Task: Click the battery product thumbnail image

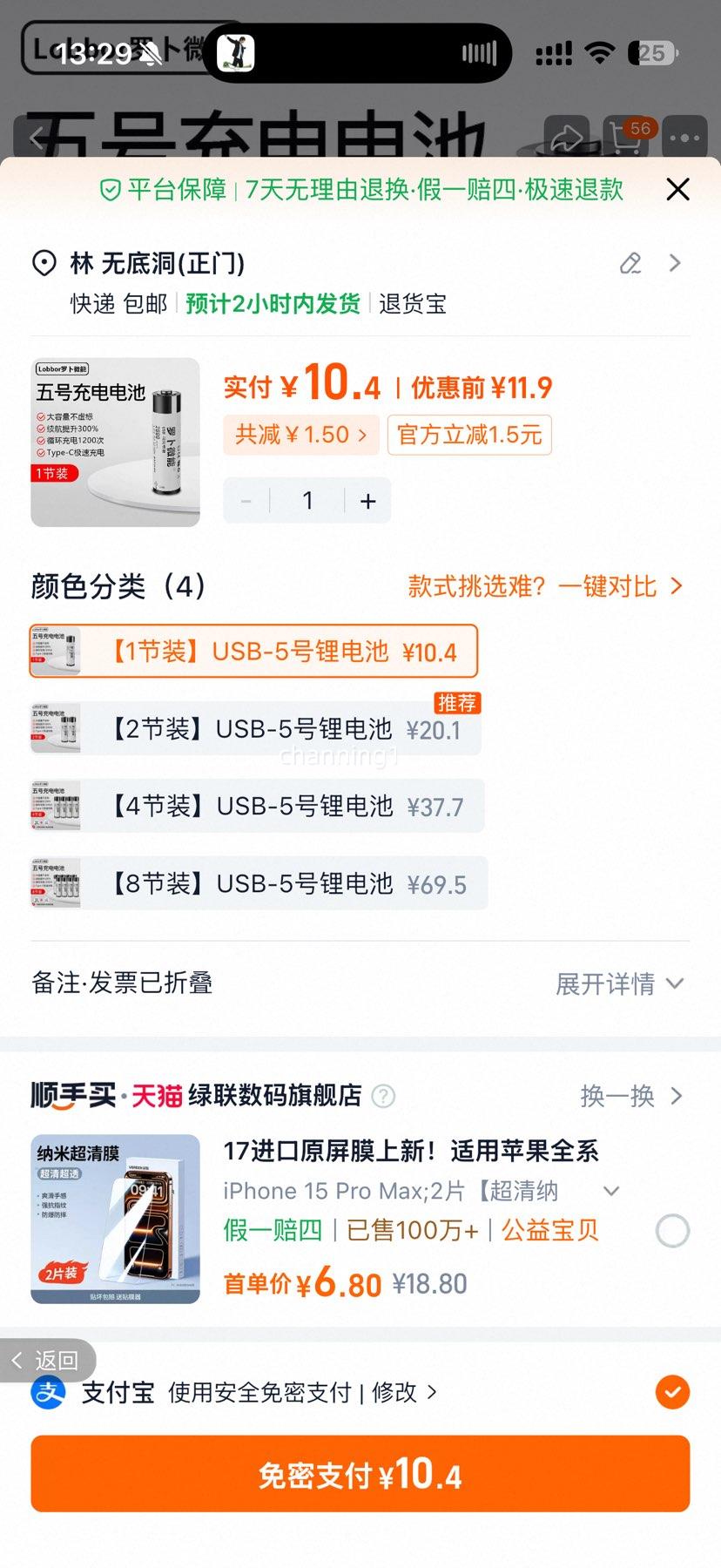Action: 114,441
